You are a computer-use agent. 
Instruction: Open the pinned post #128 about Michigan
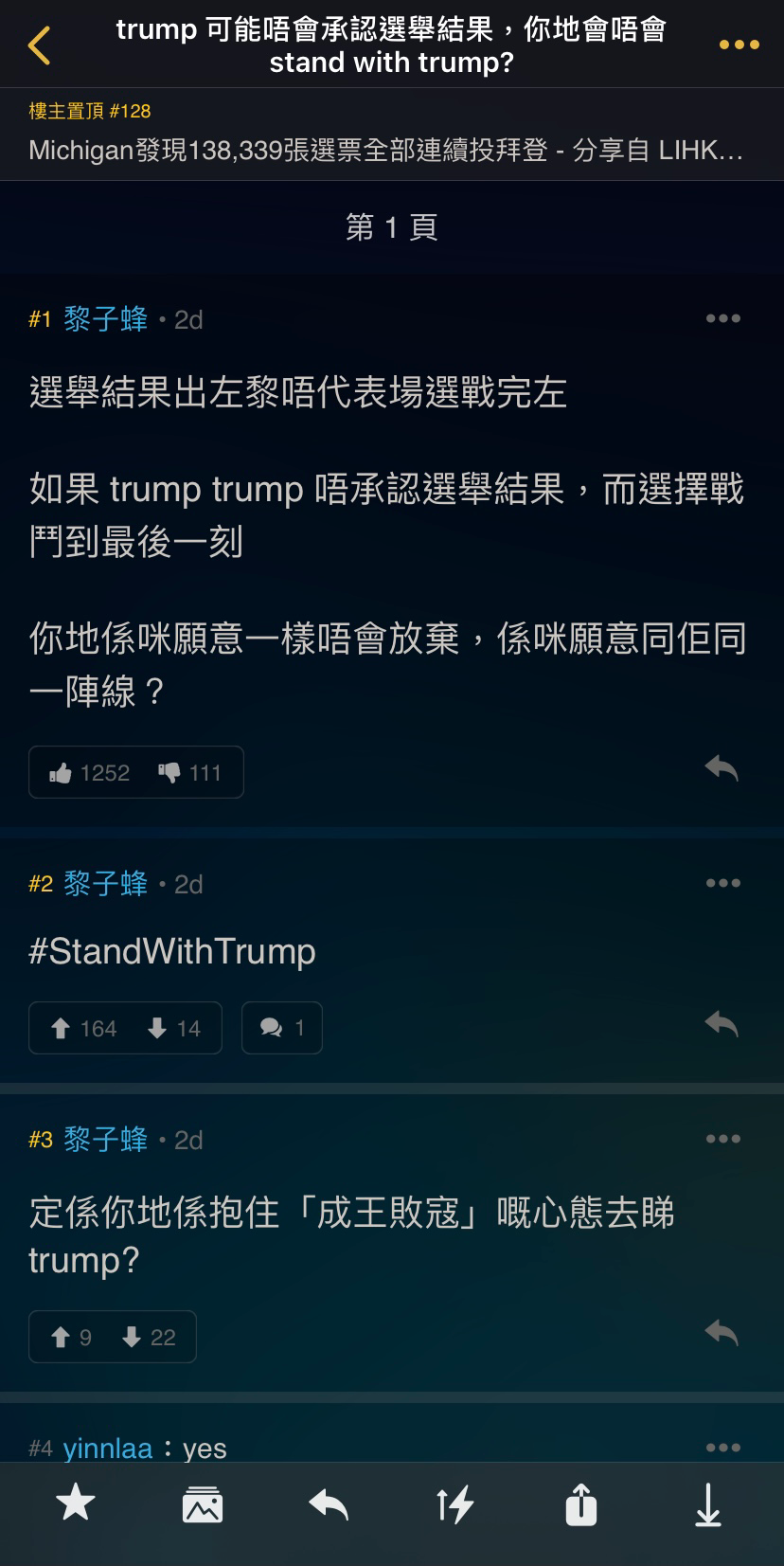point(392,134)
